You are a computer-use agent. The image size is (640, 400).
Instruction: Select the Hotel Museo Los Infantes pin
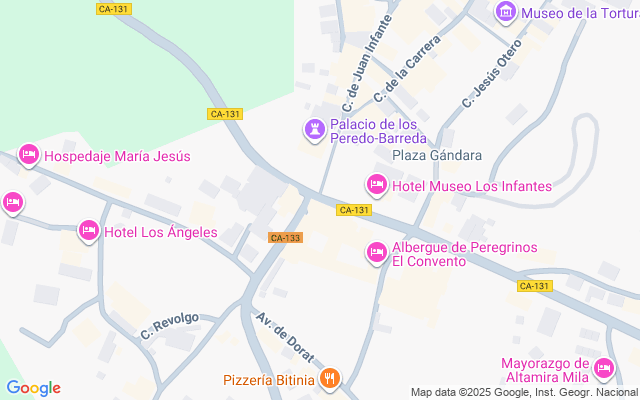(x=377, y=185)
